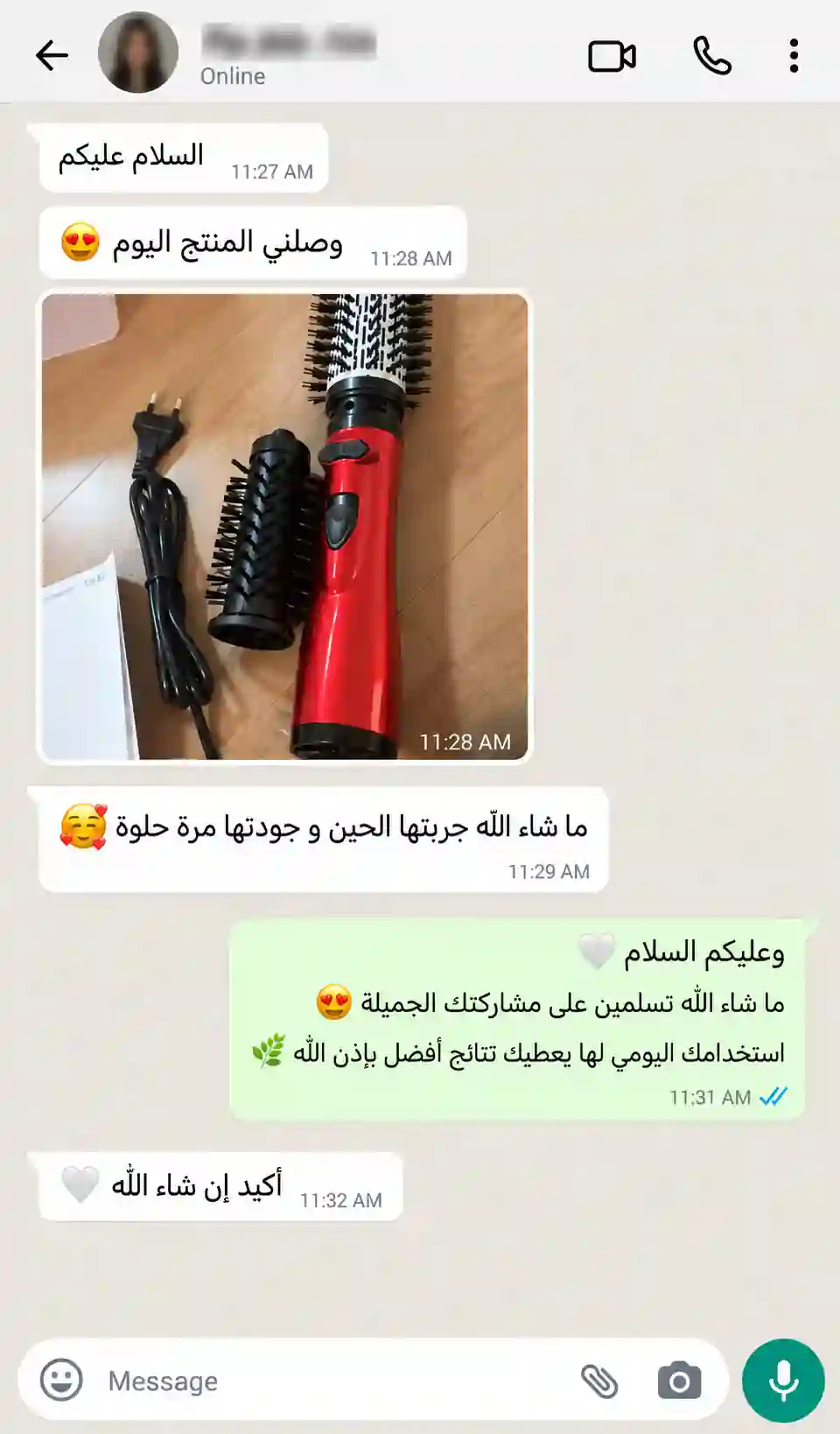The width and height of the screenshot is (840, 1434).
Task: Record a voice message
Action: 783,1381
